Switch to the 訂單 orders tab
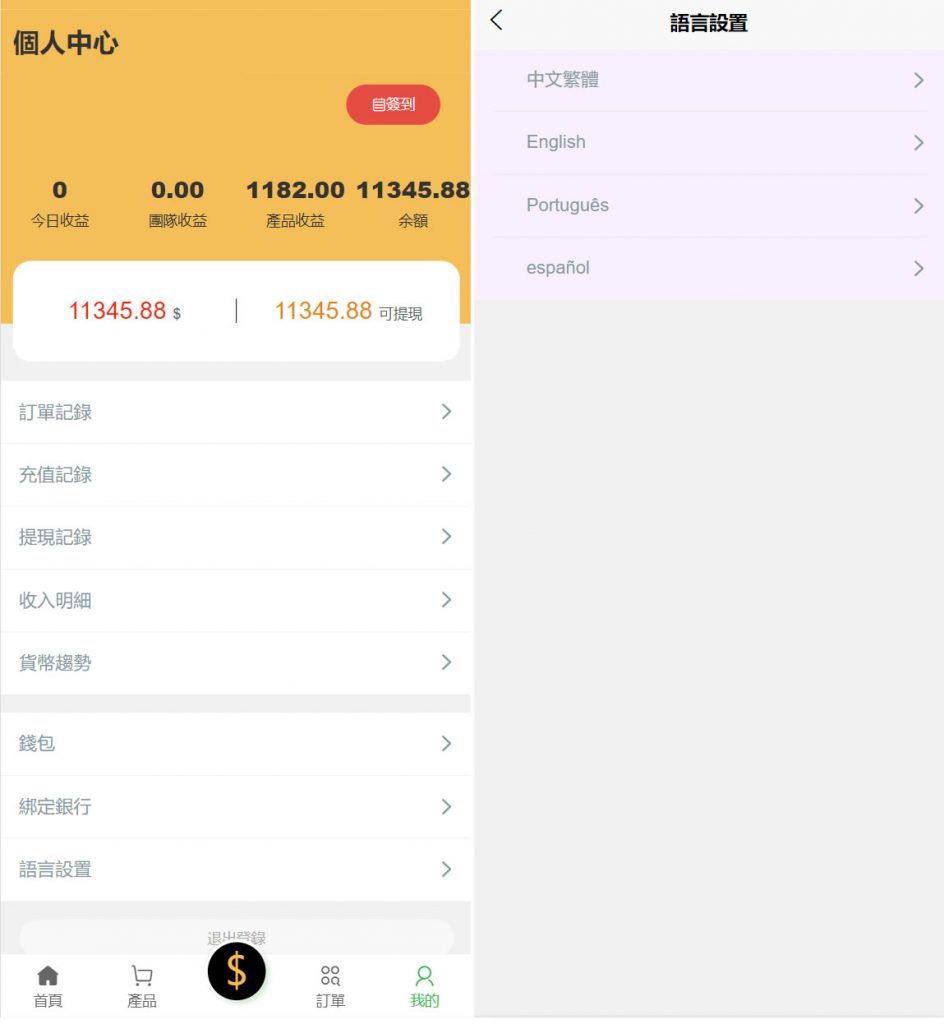Image resolution: width=944 pixels, height=1024 pixels. [330, 986]
